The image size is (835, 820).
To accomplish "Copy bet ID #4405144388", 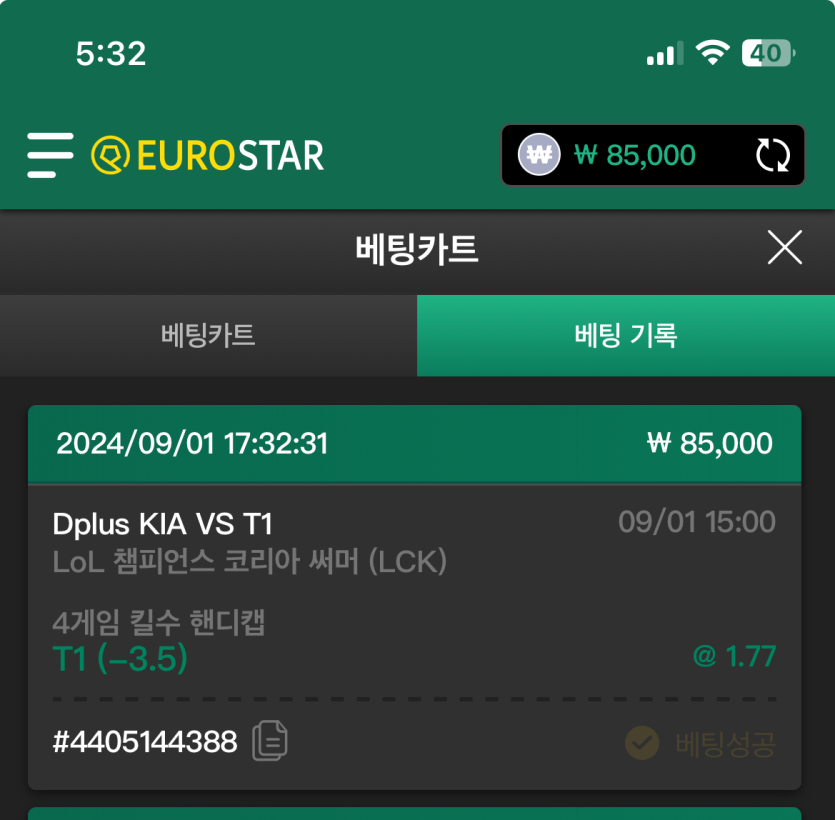I will 270,741.
